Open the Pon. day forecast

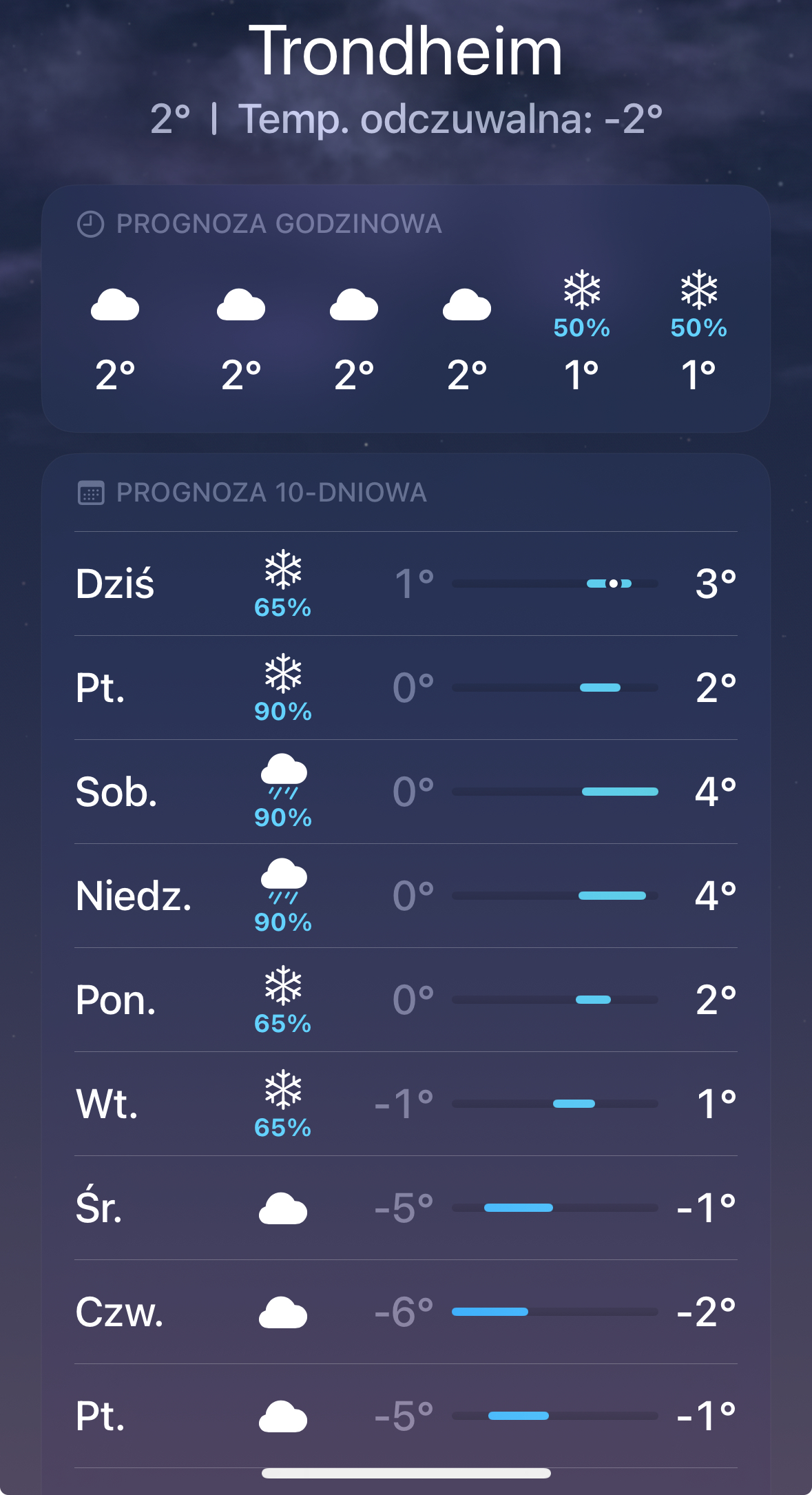pyautogui.click(x=406, y=1000)
